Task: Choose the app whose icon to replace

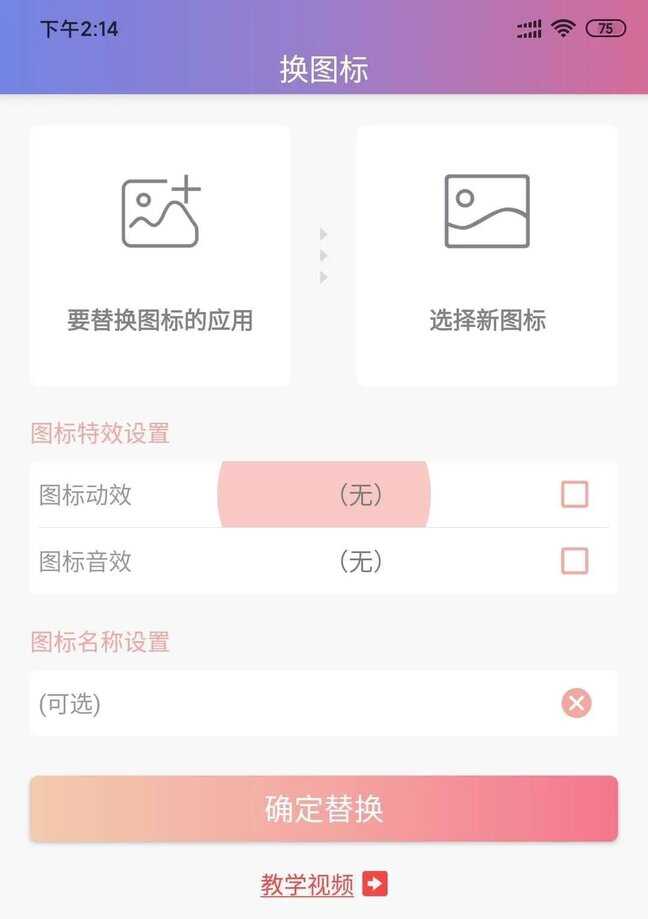Action: 160,255
